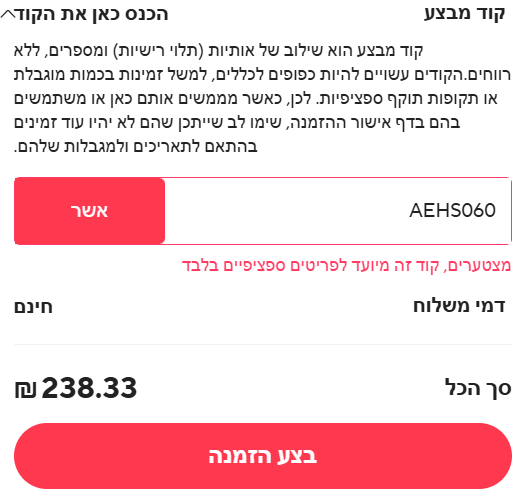The height and width of the screenshot is (503, 532).
Task: Confirm the promo code with אשר button
Action: pyautogui.click(x=90, y=211)
